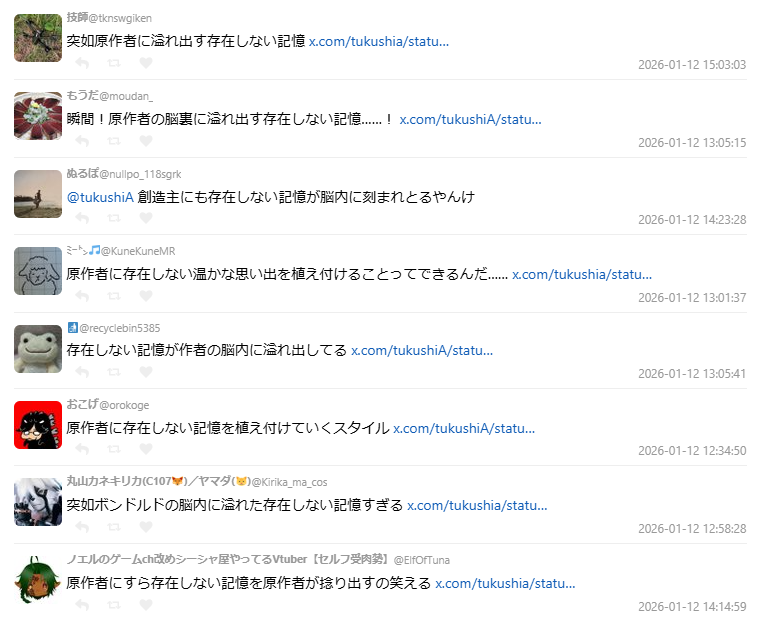757x618 pixels.
Task: Retweet the post by 技師
Action: (x=114, y=64)
